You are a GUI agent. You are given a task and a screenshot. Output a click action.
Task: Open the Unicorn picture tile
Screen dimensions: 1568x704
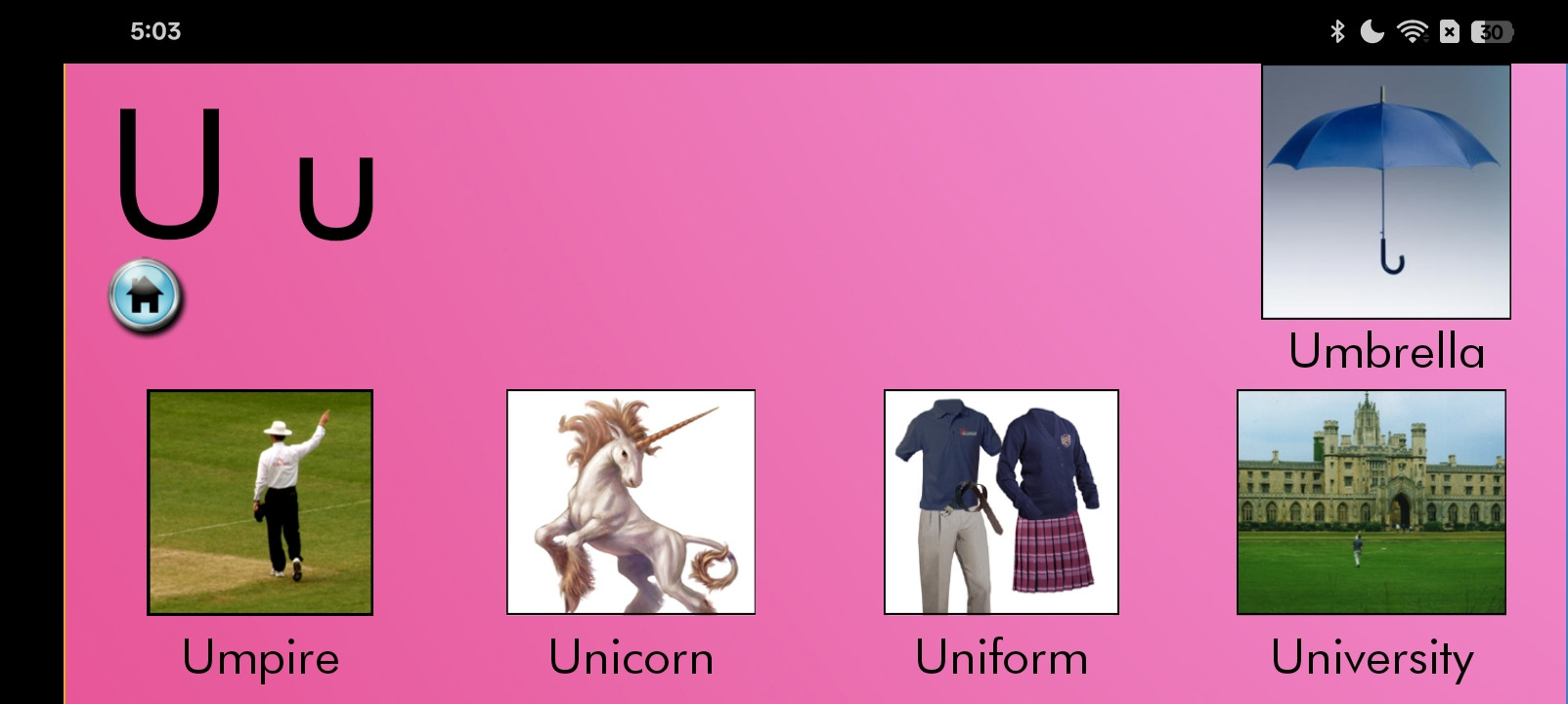tap(631, 503)
